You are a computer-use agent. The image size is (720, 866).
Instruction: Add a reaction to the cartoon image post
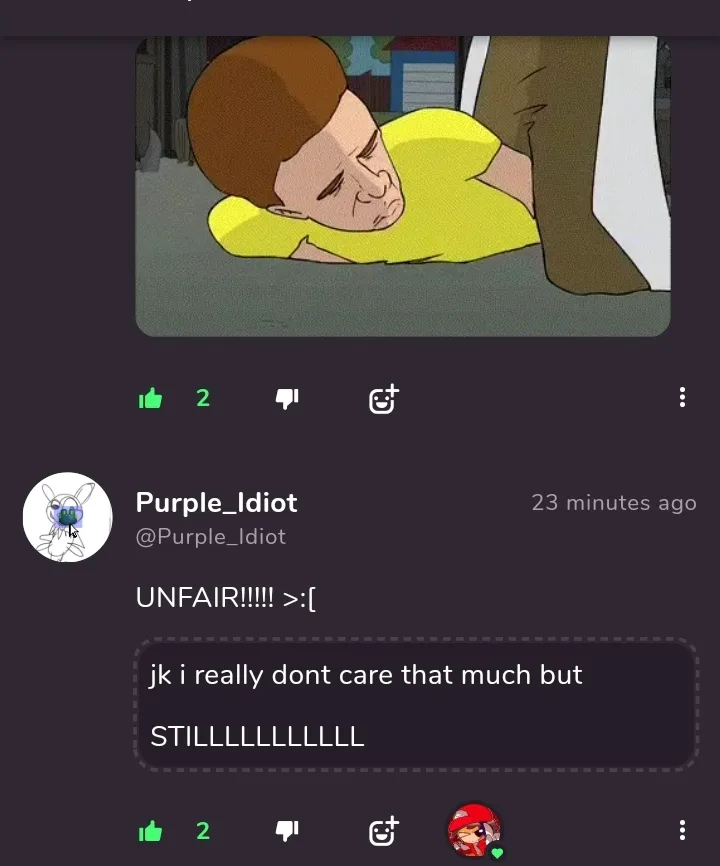click(383, 399)
